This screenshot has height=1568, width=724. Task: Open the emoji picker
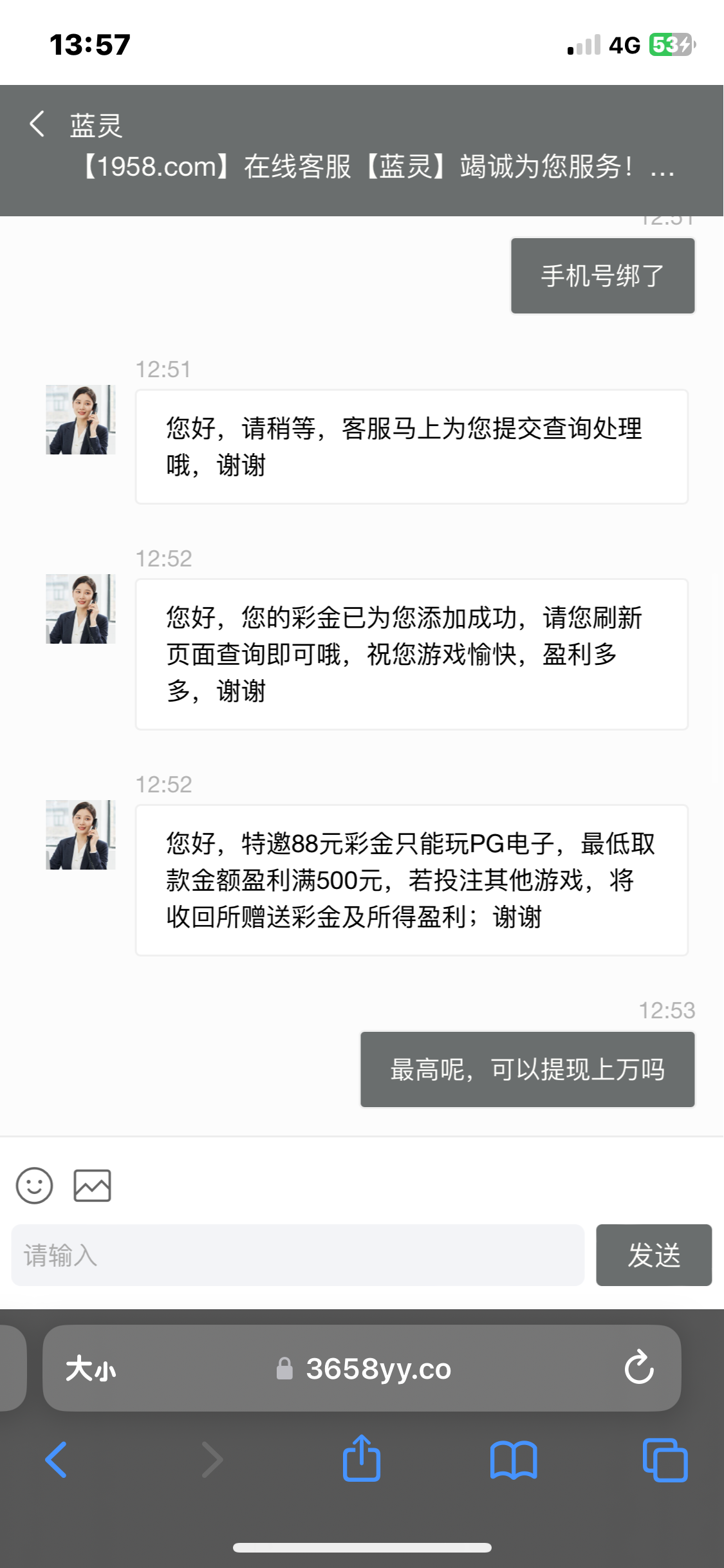click(34, 1185)
